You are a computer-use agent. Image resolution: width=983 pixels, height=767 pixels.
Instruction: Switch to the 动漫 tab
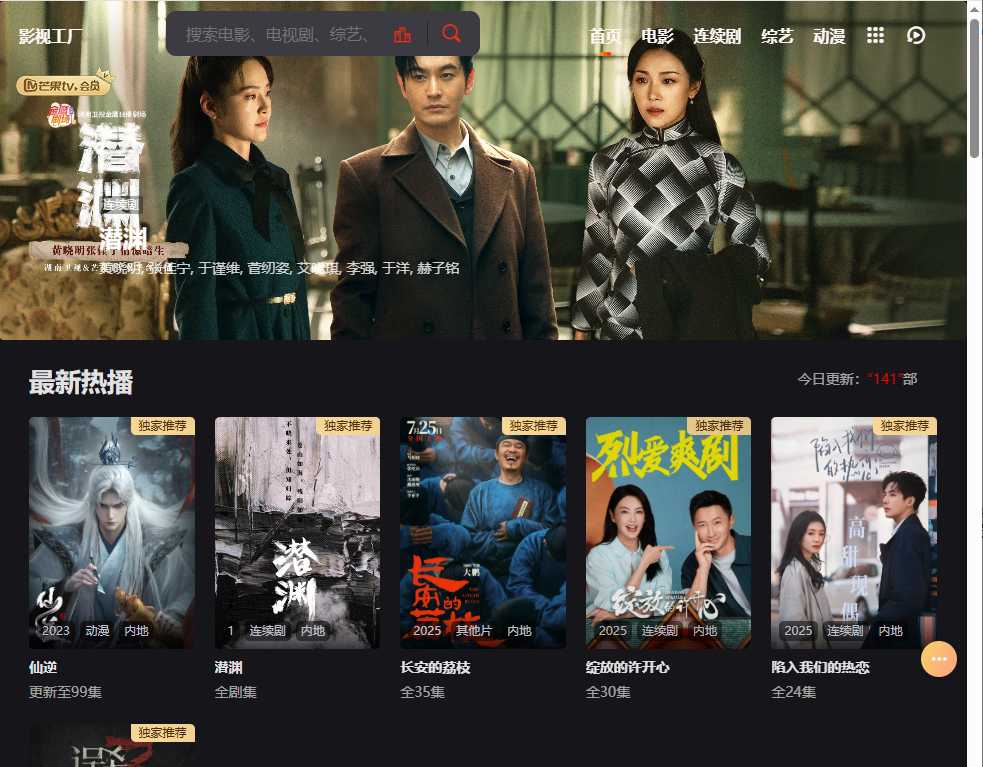pos(829,36)
